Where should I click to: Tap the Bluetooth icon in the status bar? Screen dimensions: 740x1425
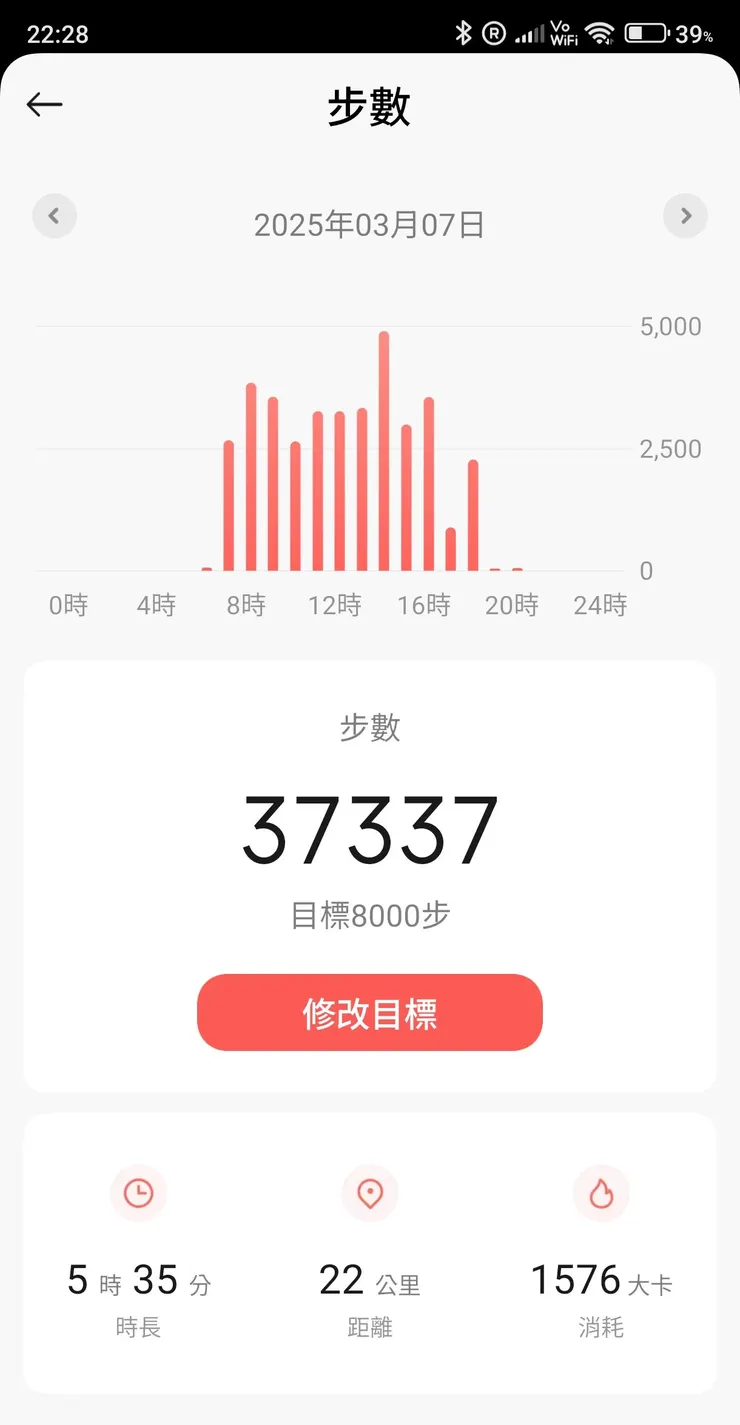[x=463, y=33]
